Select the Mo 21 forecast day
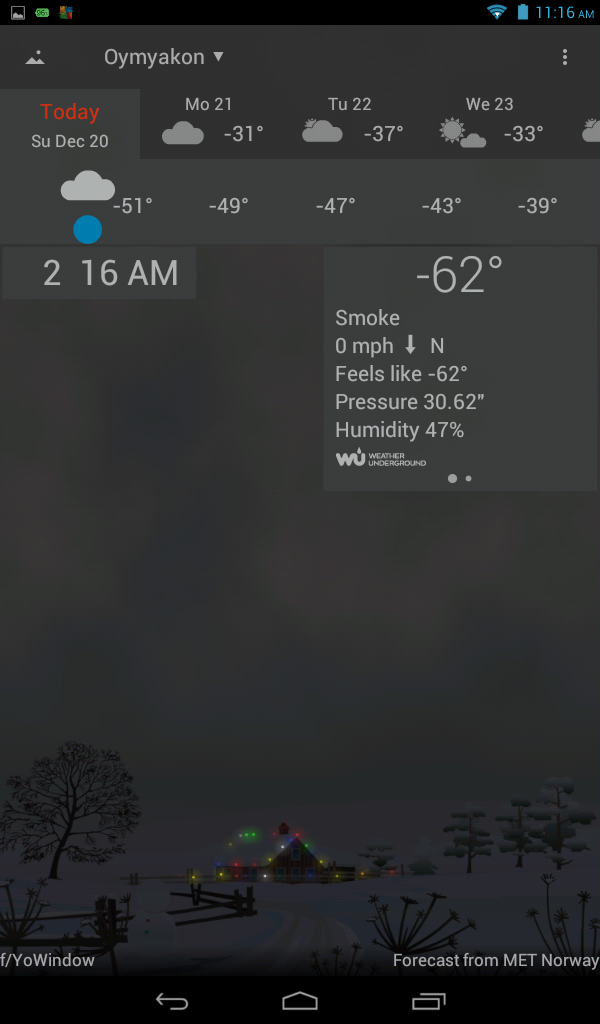This screenshot has height=1024, width=600. click(x=212, y=124)
